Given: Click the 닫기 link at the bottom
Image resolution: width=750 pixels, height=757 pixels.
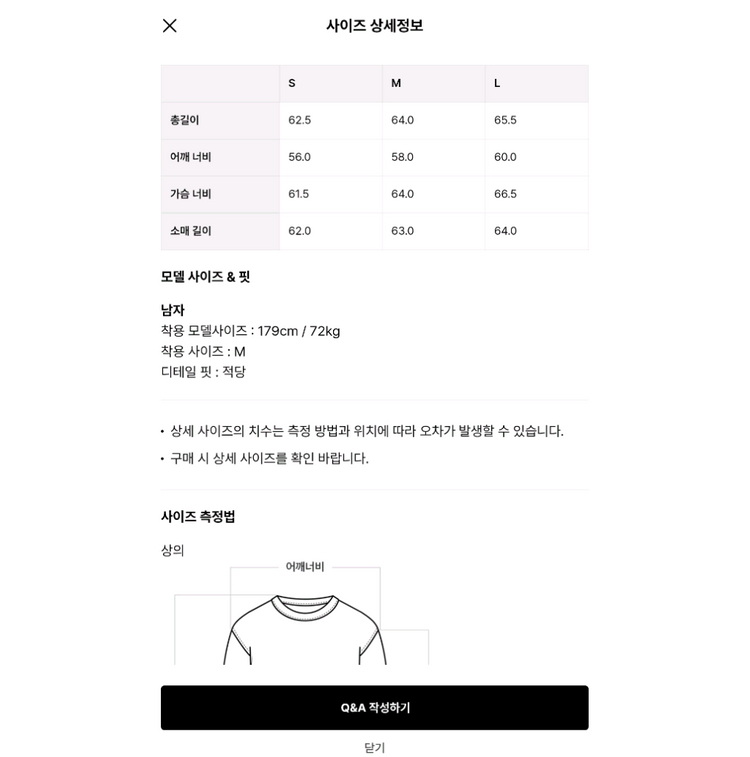Looking at the screenshot, I should tap(374, 746).
